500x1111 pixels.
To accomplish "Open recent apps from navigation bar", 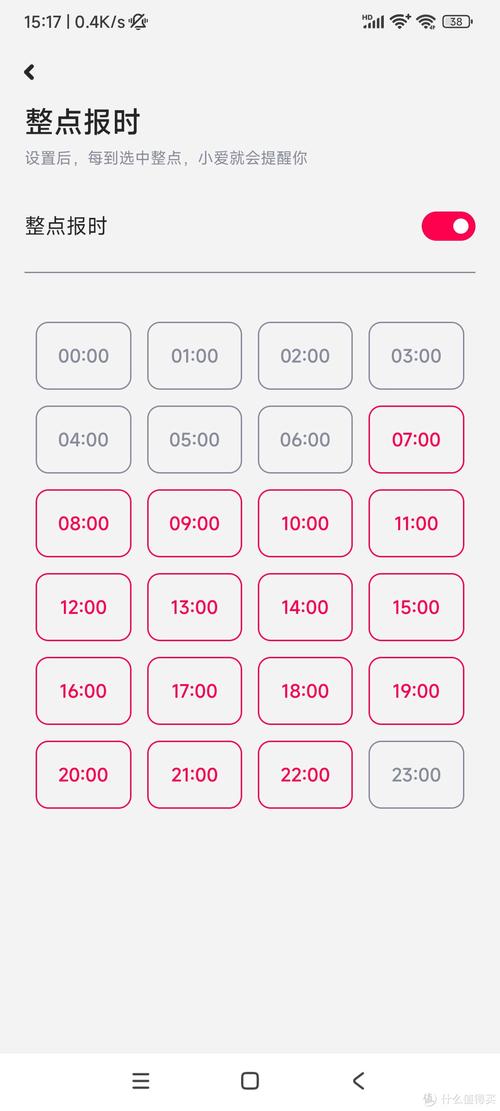I will [141, 1081].
